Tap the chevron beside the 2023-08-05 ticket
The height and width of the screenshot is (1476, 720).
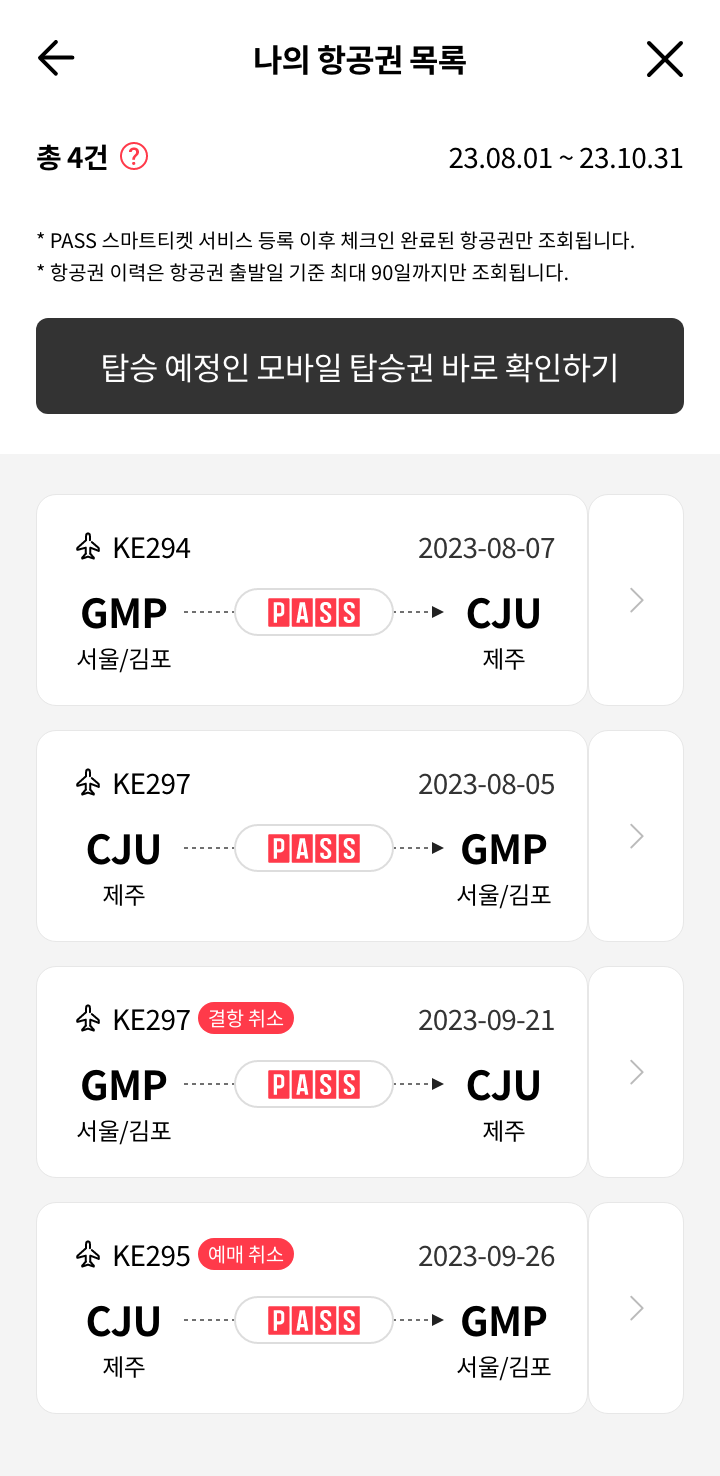coord(636,836)
